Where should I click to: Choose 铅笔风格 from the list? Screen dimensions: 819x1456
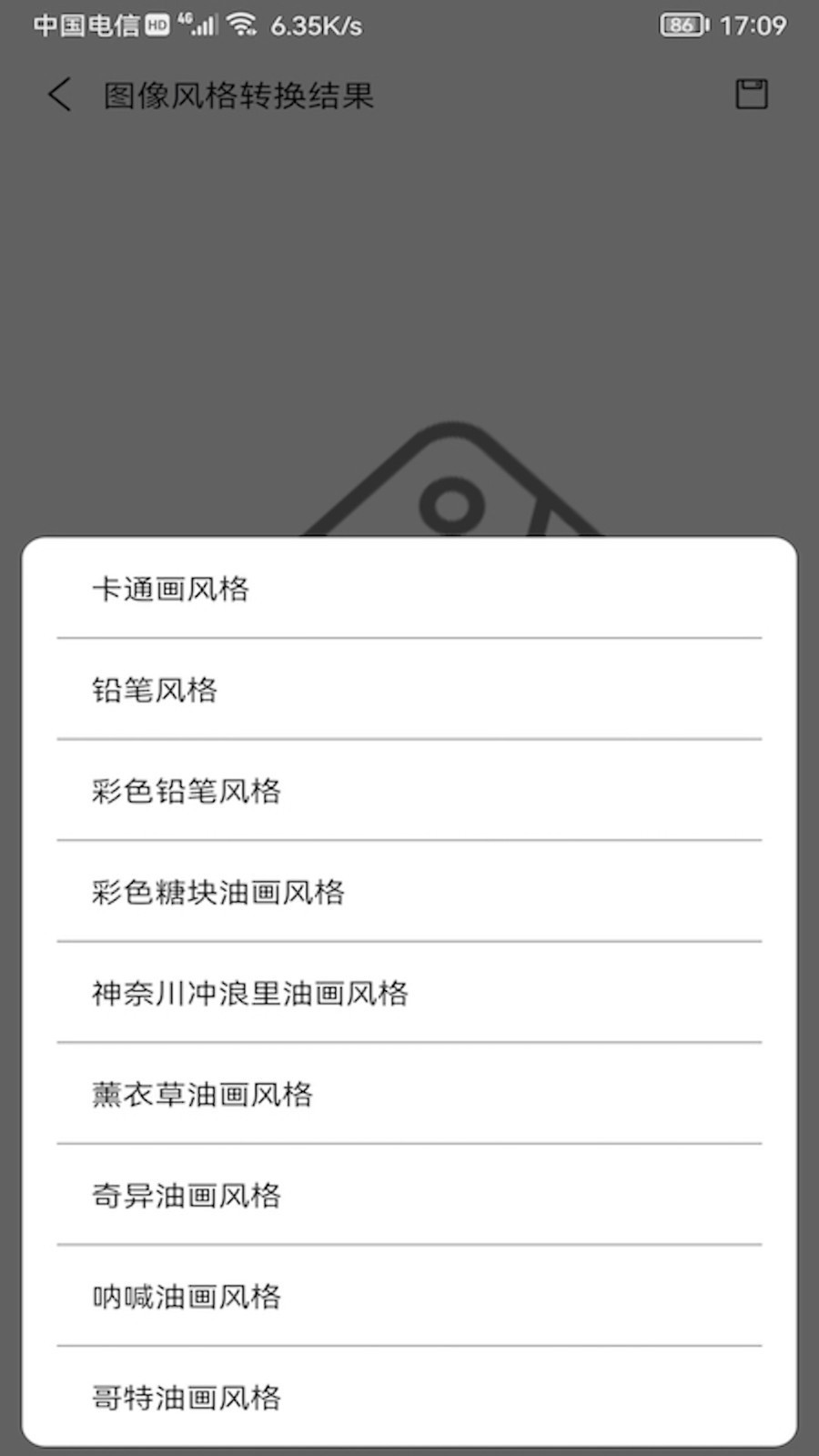[x=155, y=690]
